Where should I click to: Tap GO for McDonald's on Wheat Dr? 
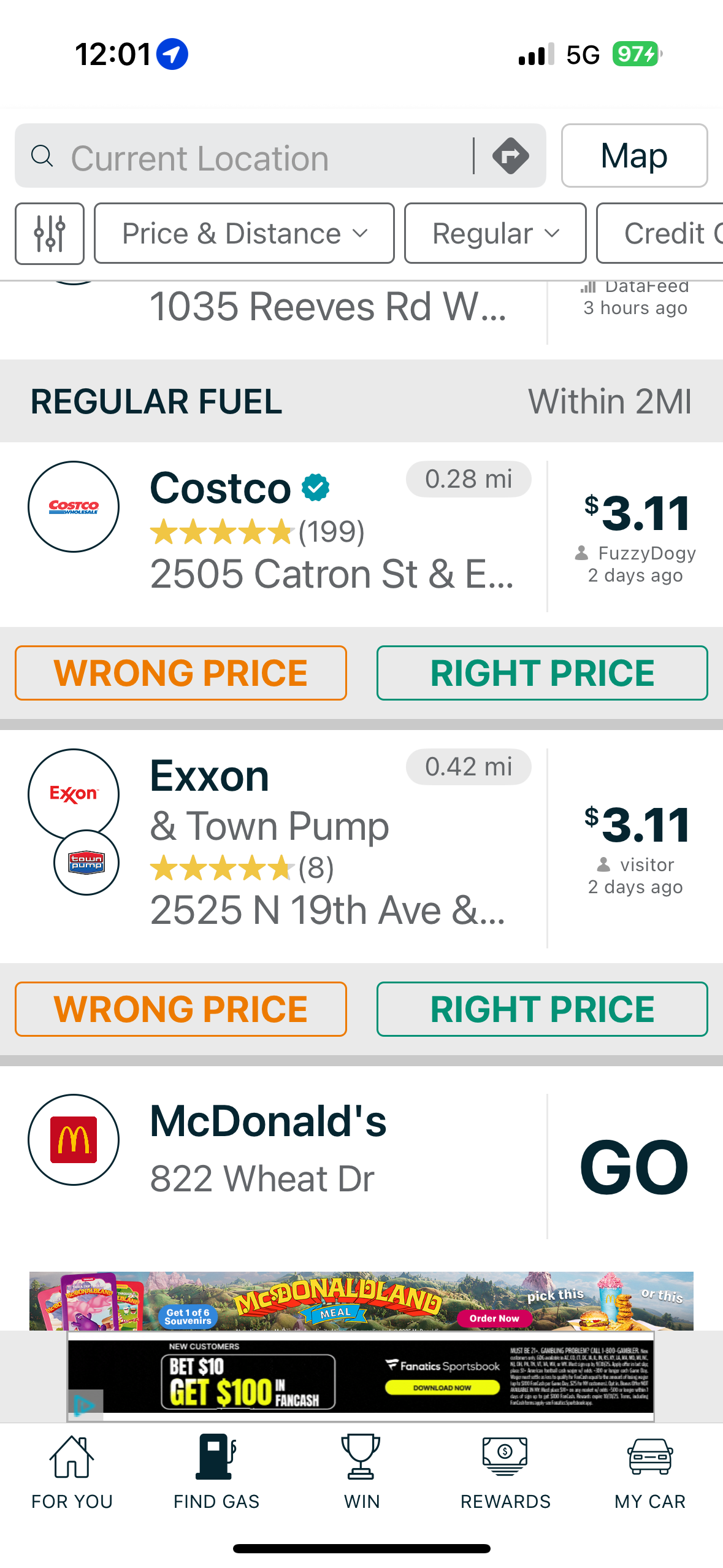tap(634, 1167)
